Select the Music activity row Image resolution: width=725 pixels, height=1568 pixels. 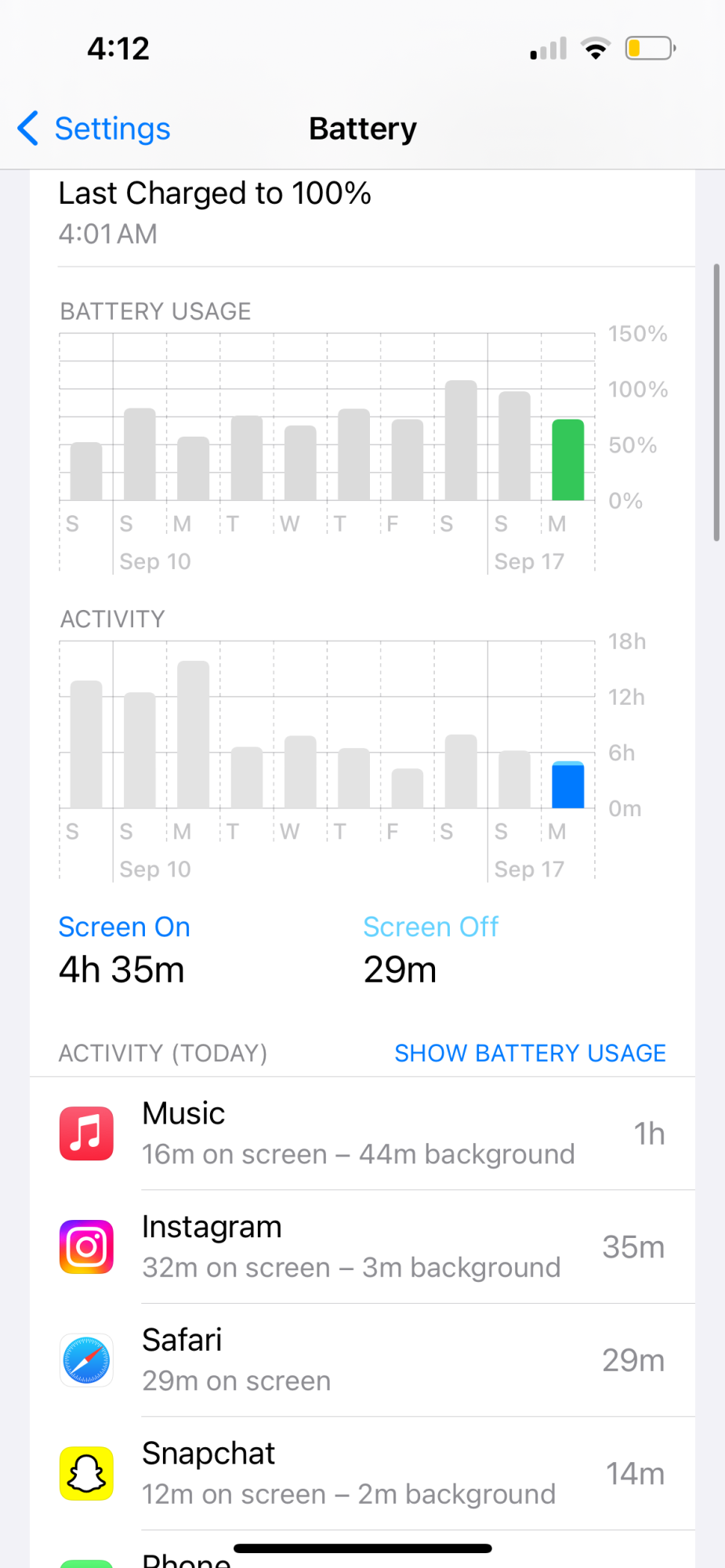click(362, 1134)
